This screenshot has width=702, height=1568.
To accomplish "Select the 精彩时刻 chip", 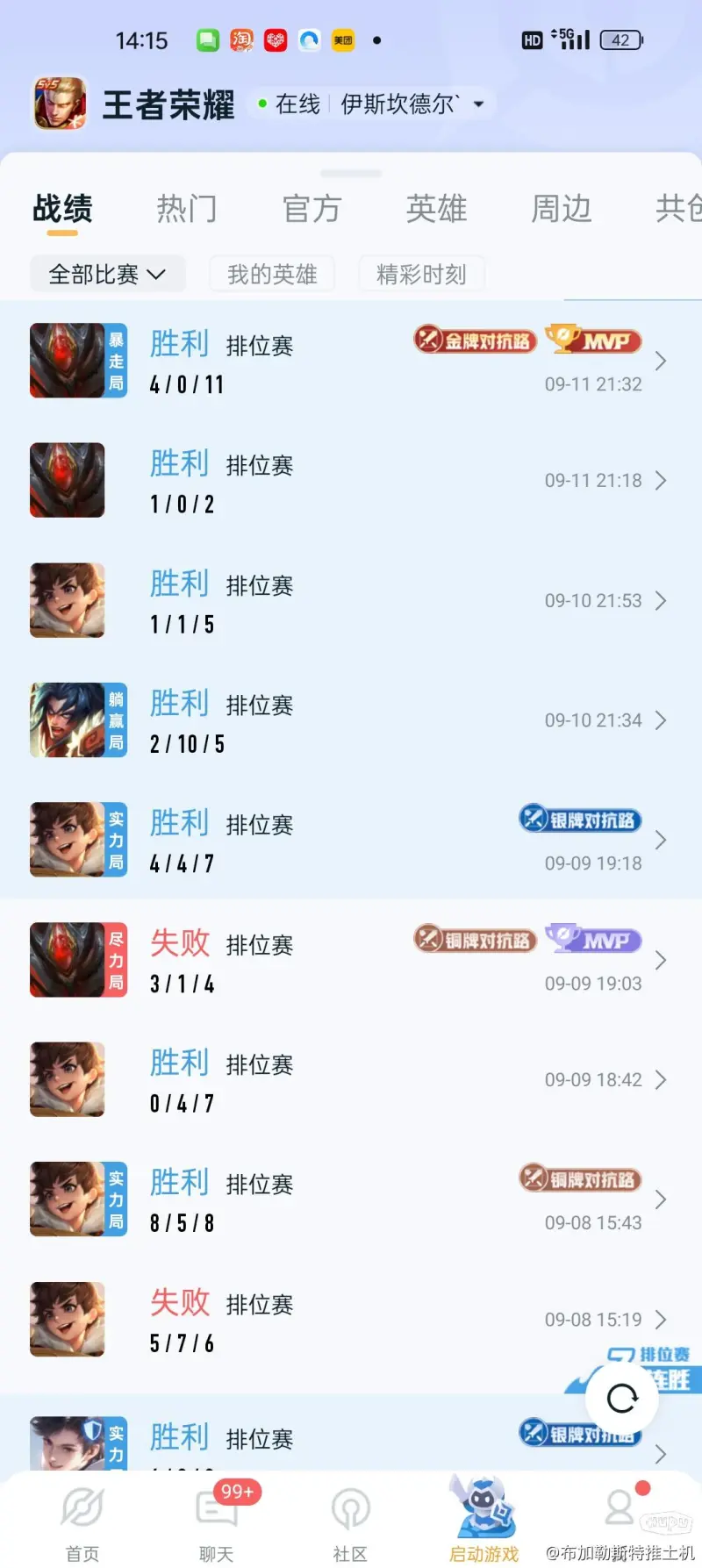I will pyautogui.click(x=421, y=274).
